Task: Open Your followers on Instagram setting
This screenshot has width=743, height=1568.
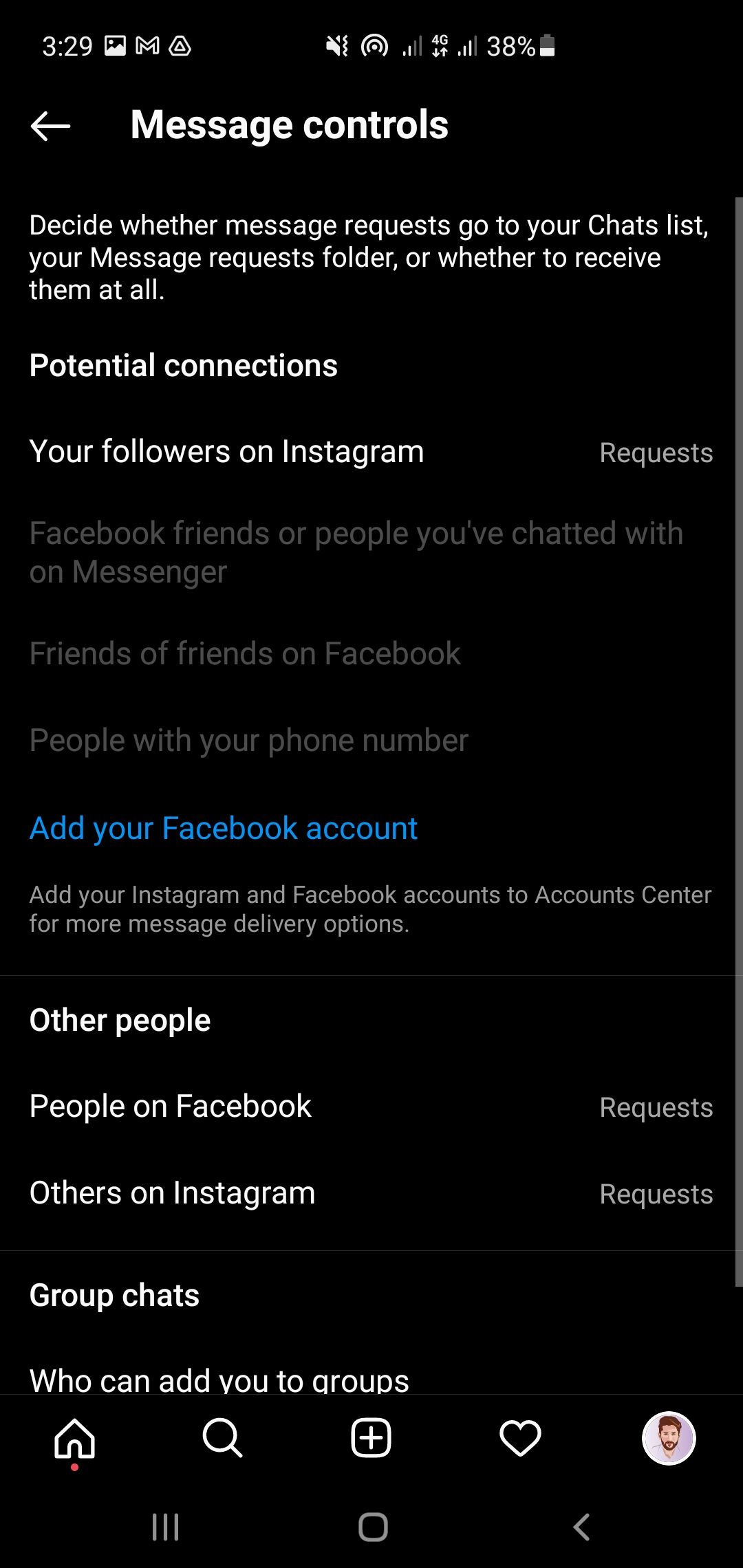Action: [370, 452]
